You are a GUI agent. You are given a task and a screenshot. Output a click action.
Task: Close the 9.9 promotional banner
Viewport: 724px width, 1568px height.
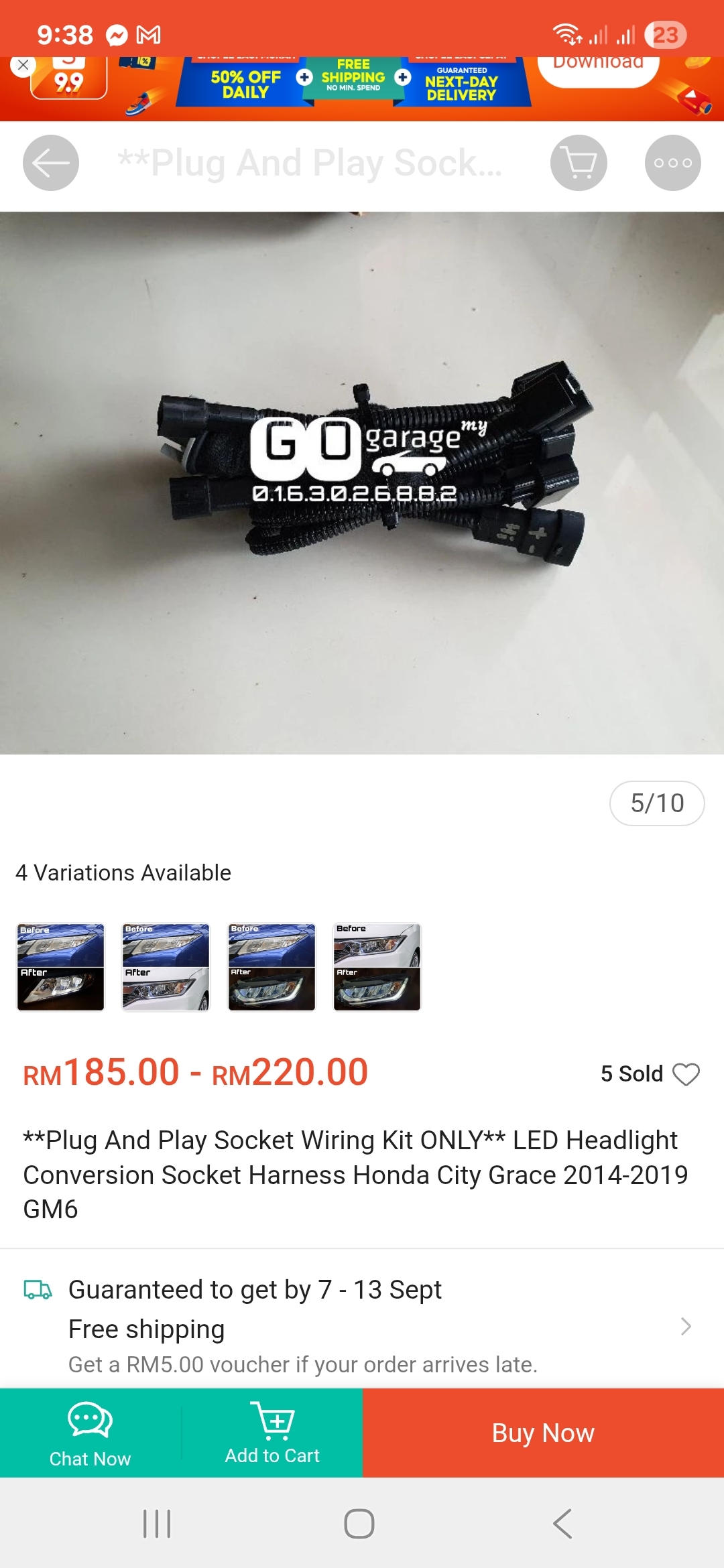[x=23, y=66]
